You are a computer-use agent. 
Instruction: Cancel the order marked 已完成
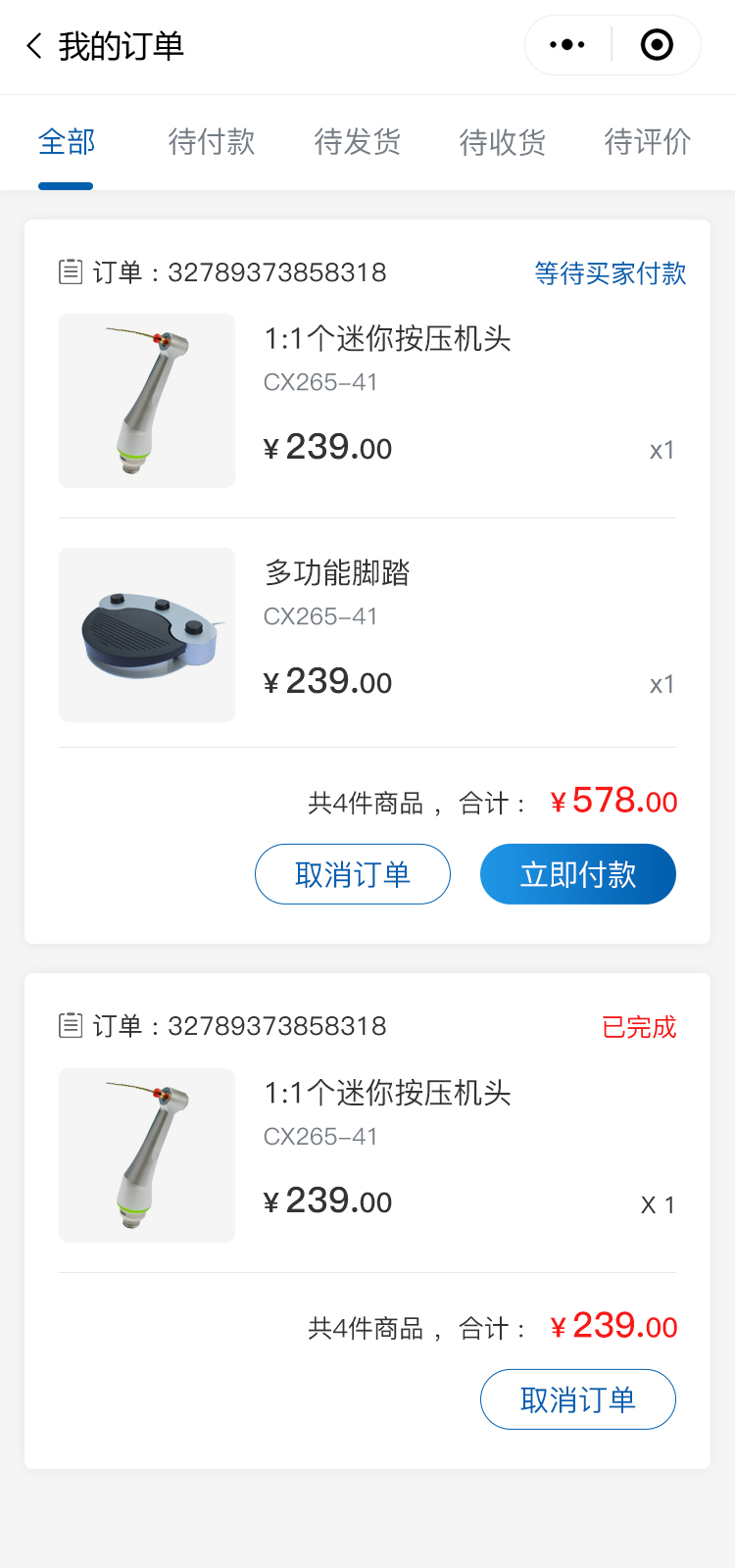(578, 1399)
